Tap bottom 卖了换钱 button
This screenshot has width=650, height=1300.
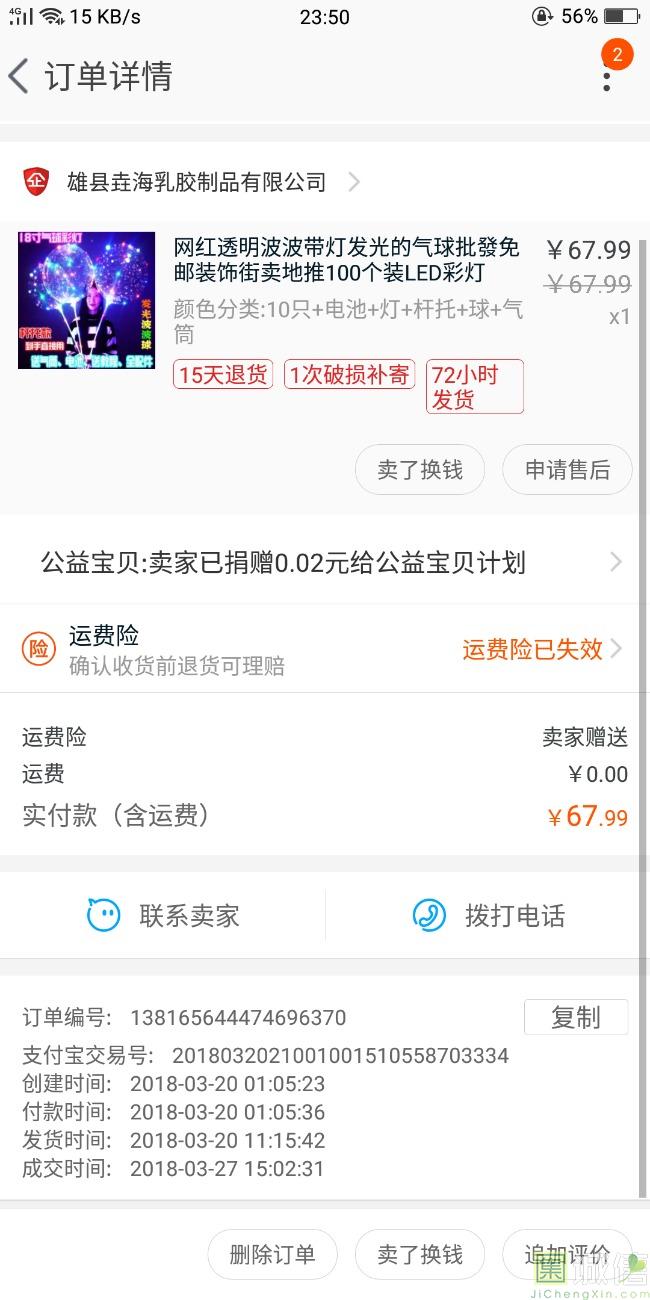pyautogui.click(x=419, y=1255)
